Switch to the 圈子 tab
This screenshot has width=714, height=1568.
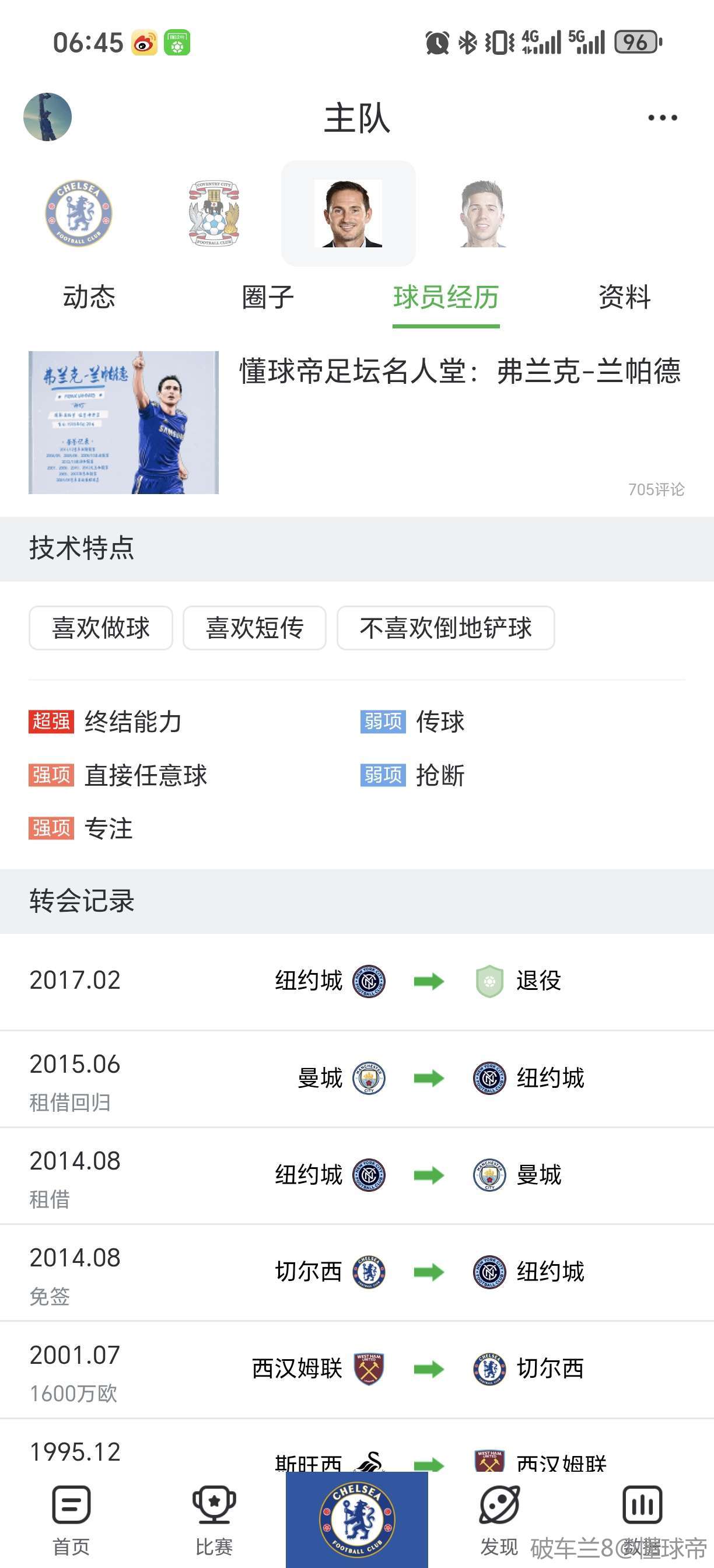coord(268,297)
